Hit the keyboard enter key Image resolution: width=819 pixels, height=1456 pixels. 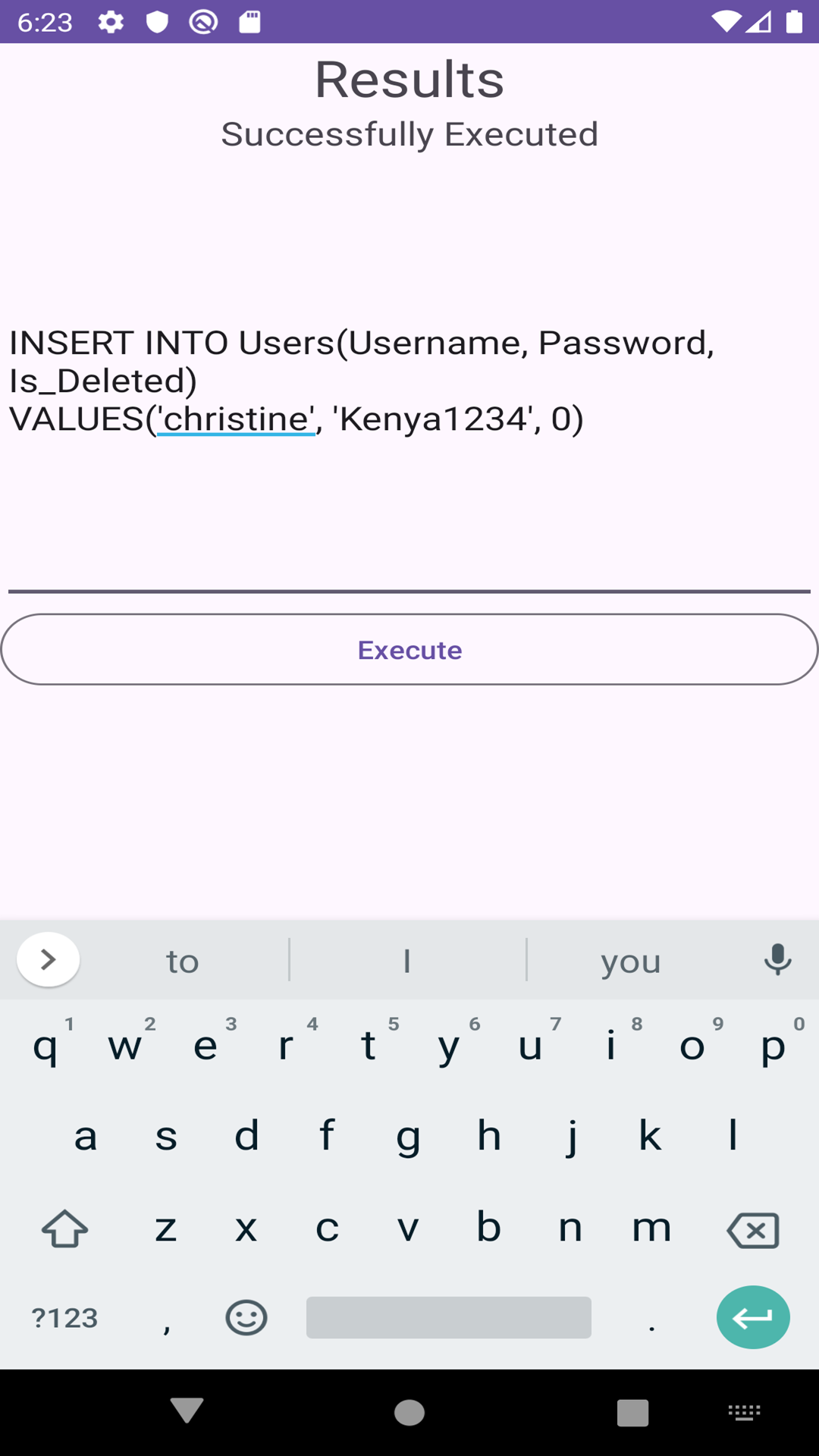pos(752,1317)
